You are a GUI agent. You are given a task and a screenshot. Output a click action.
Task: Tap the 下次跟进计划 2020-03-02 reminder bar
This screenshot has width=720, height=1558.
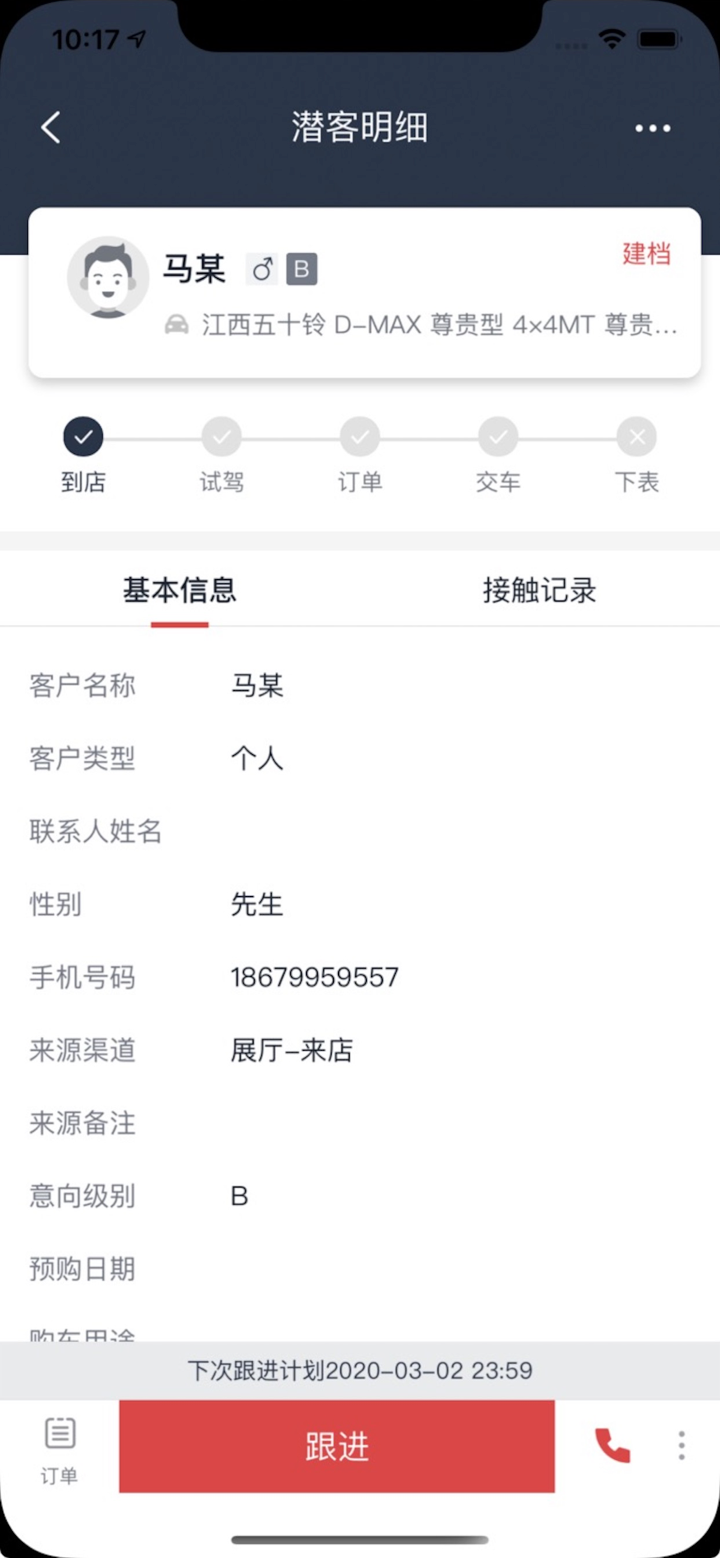[x=360, y=1370]
